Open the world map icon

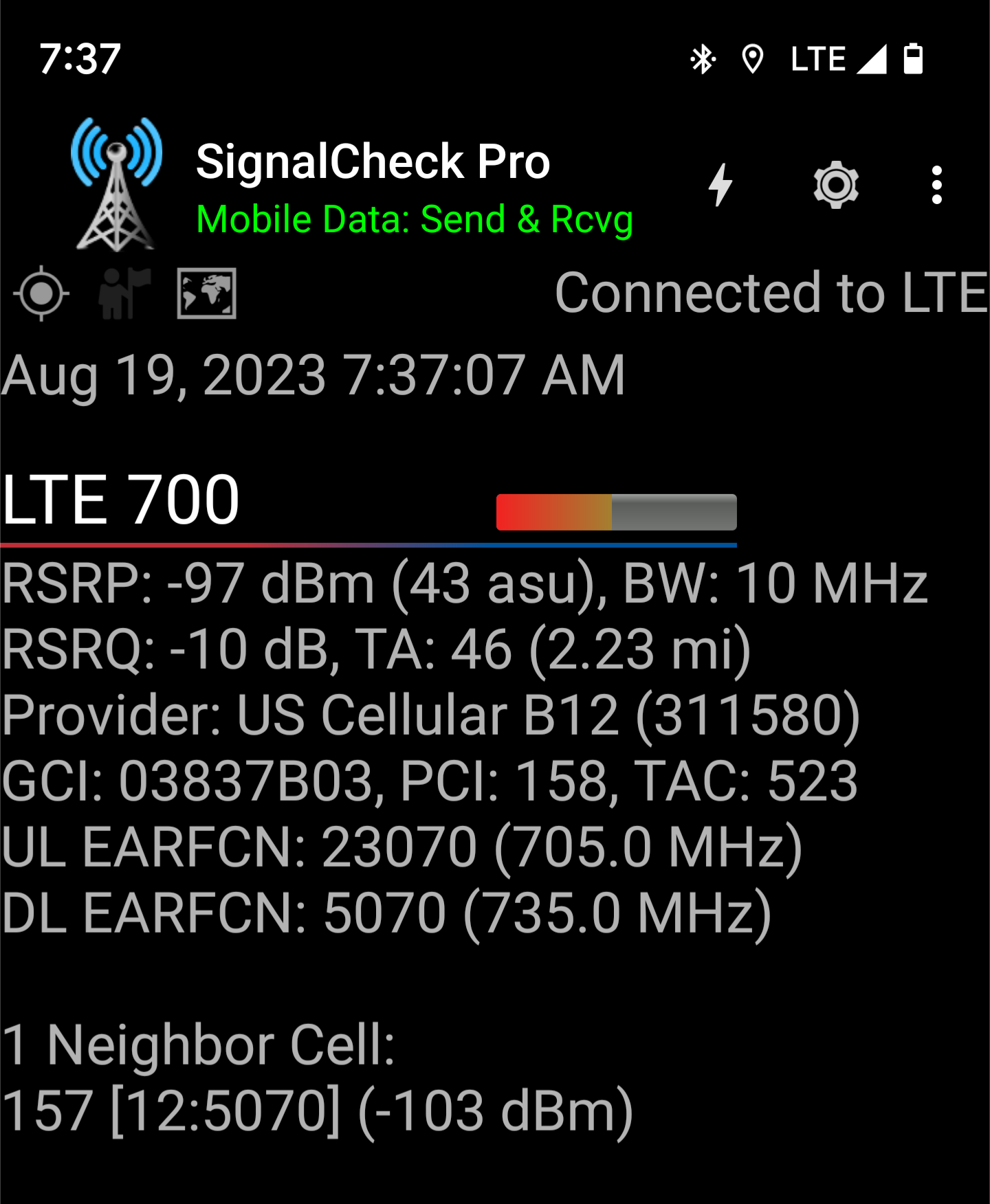206,293
